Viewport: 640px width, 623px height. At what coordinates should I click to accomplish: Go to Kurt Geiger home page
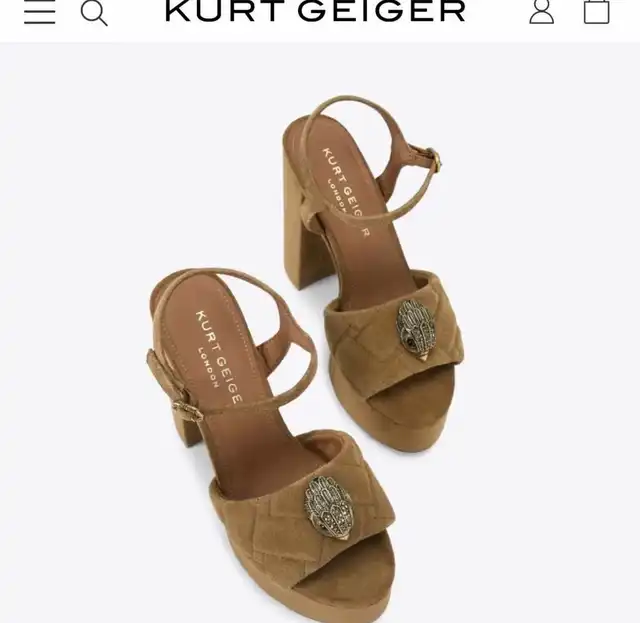(315, 12)
